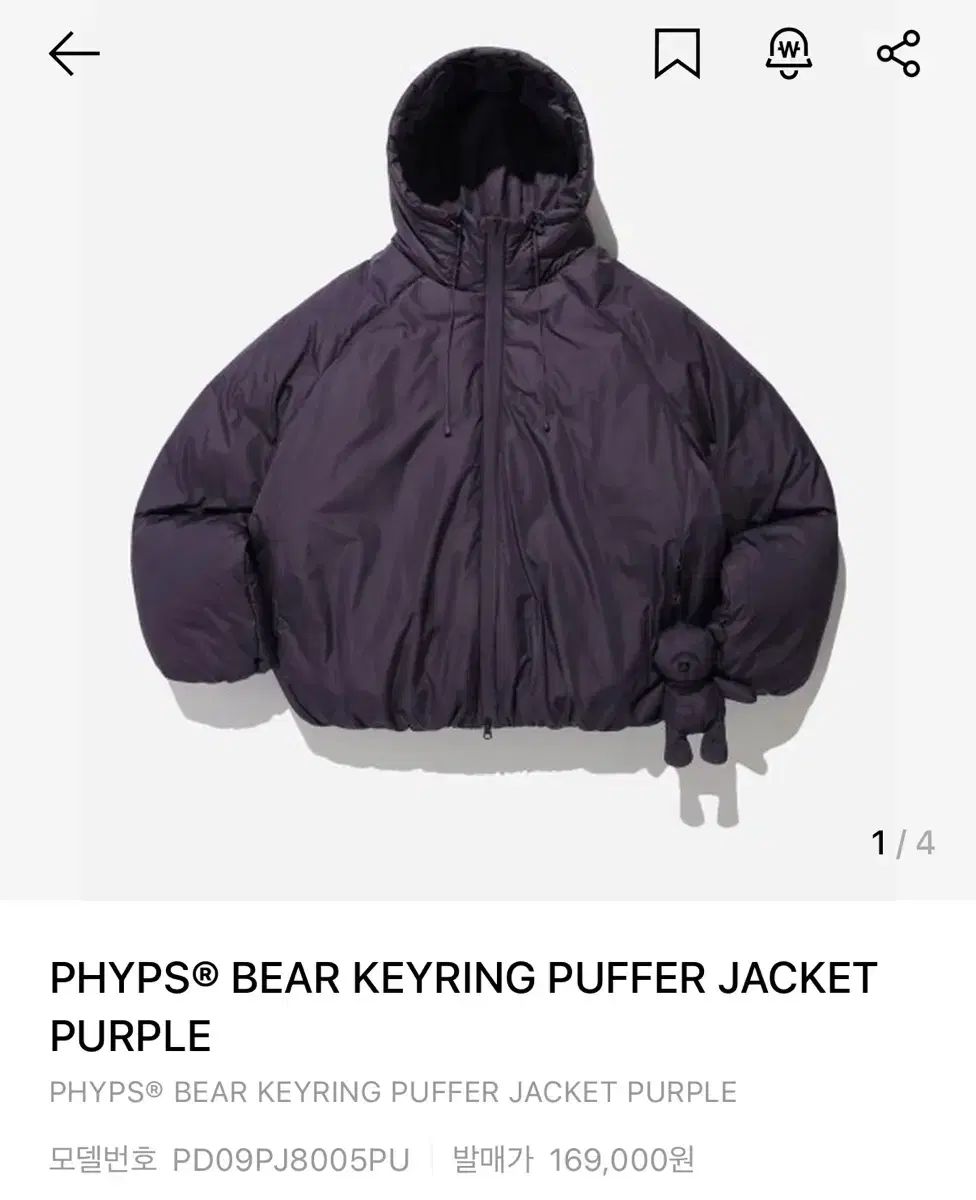Go back using the arrow icon
Viewport: 976px width, 1200px height.
[x=74, y=54]
